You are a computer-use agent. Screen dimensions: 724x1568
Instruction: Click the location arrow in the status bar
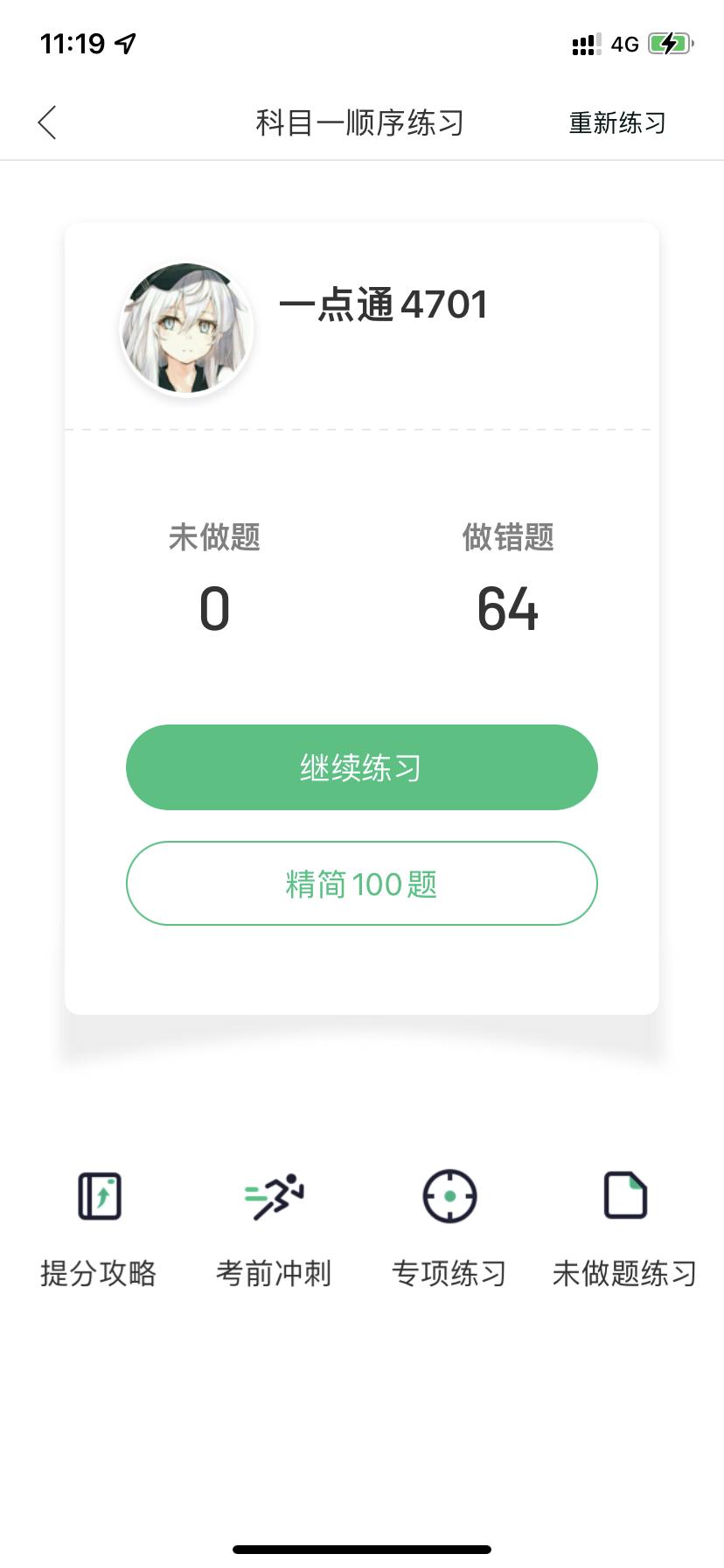click(x=122, y=43)
